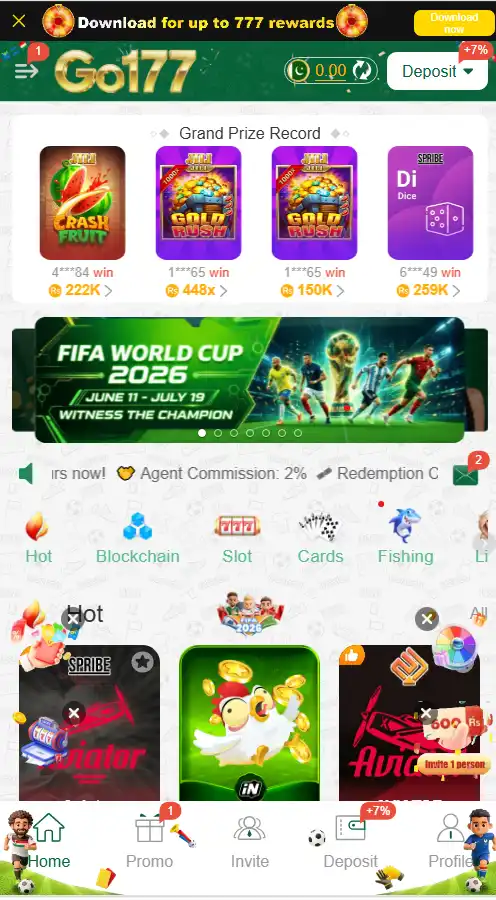Viewport: 496px width, 900px height.
Task: Open the FIFA World Cup 2026 banner
Action: (x=249, y=379)
